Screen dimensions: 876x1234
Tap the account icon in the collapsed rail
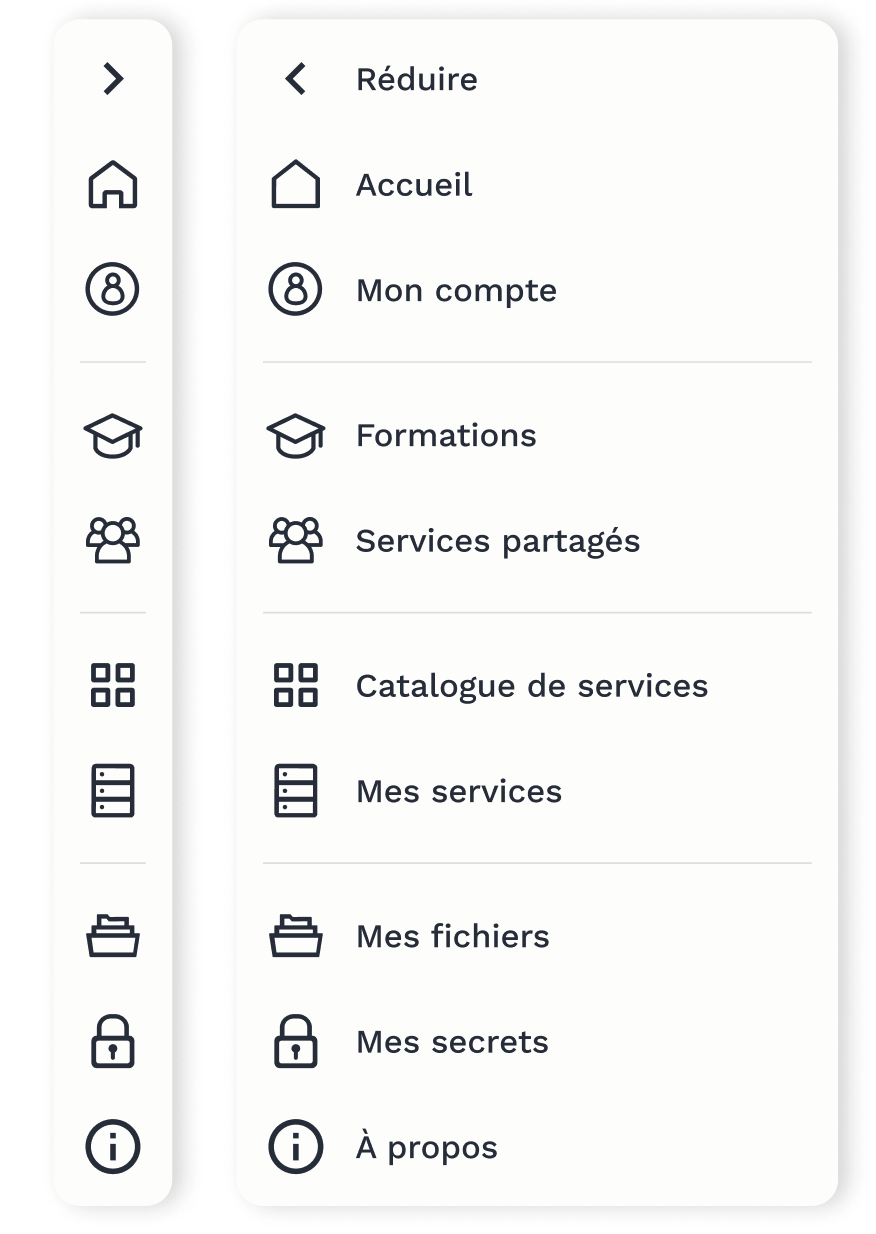pyautogui.click(x=113, y=290)
